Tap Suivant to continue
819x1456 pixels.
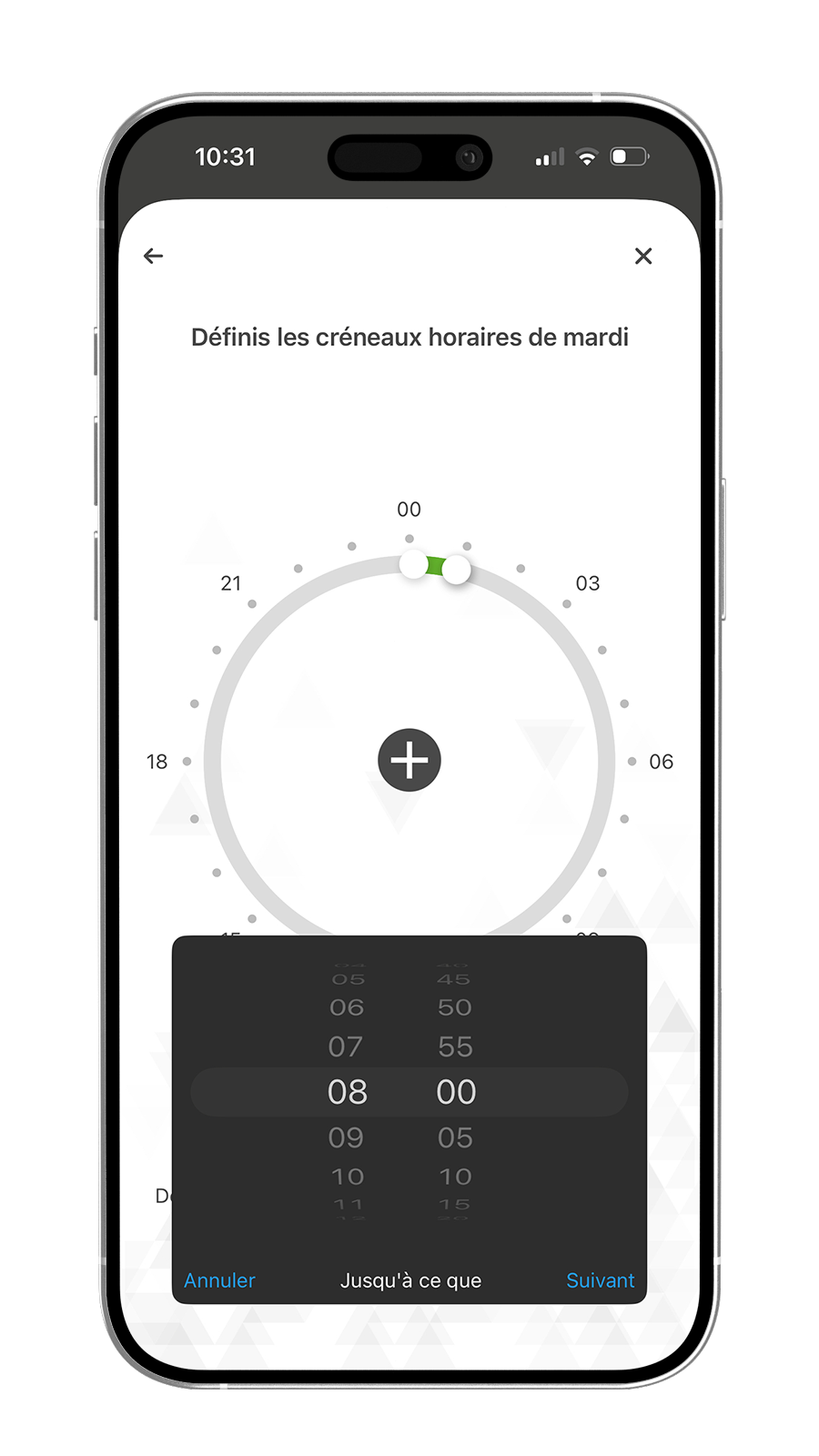[x=600, y=1280]
